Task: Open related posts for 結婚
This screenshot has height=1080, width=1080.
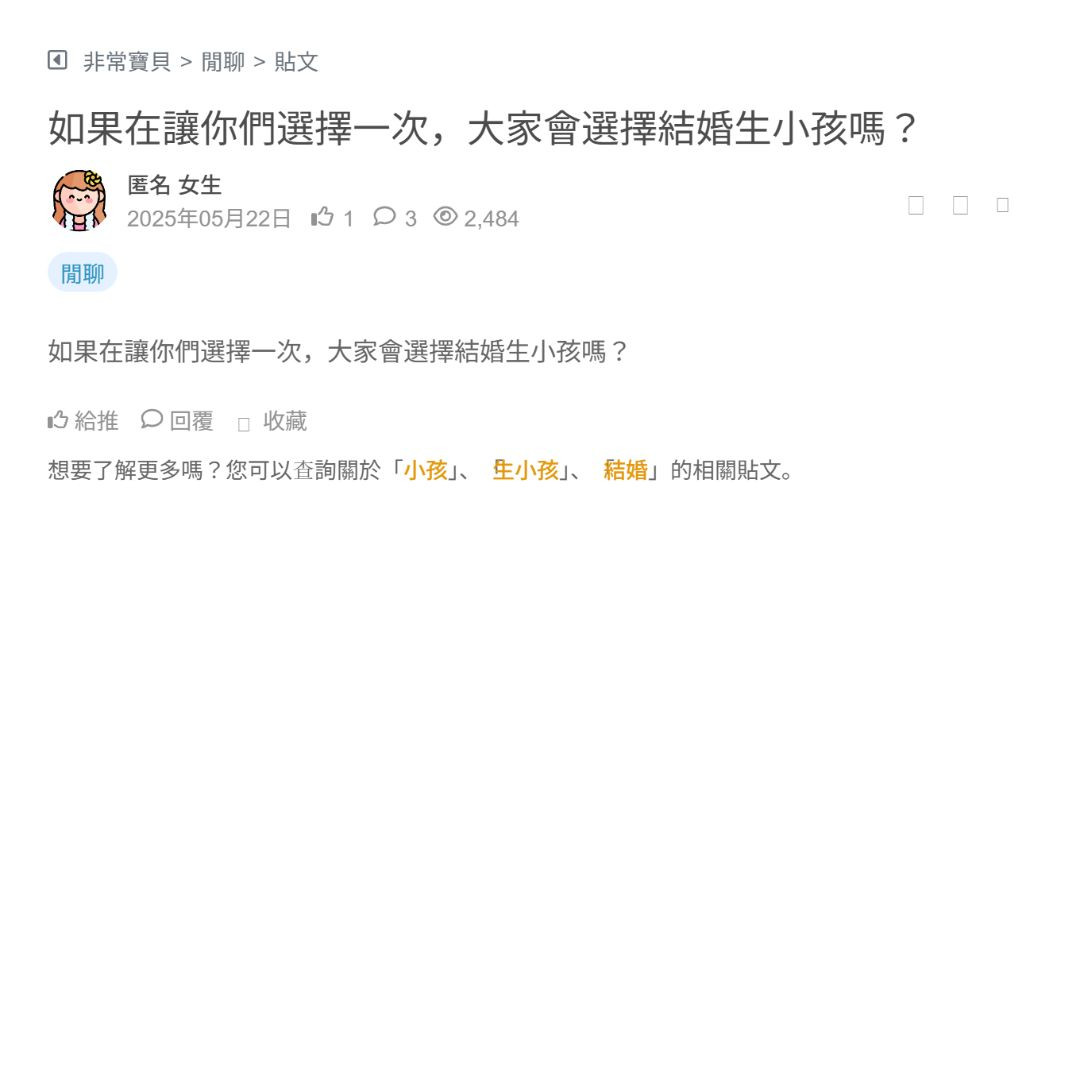Action: point(626,470)
